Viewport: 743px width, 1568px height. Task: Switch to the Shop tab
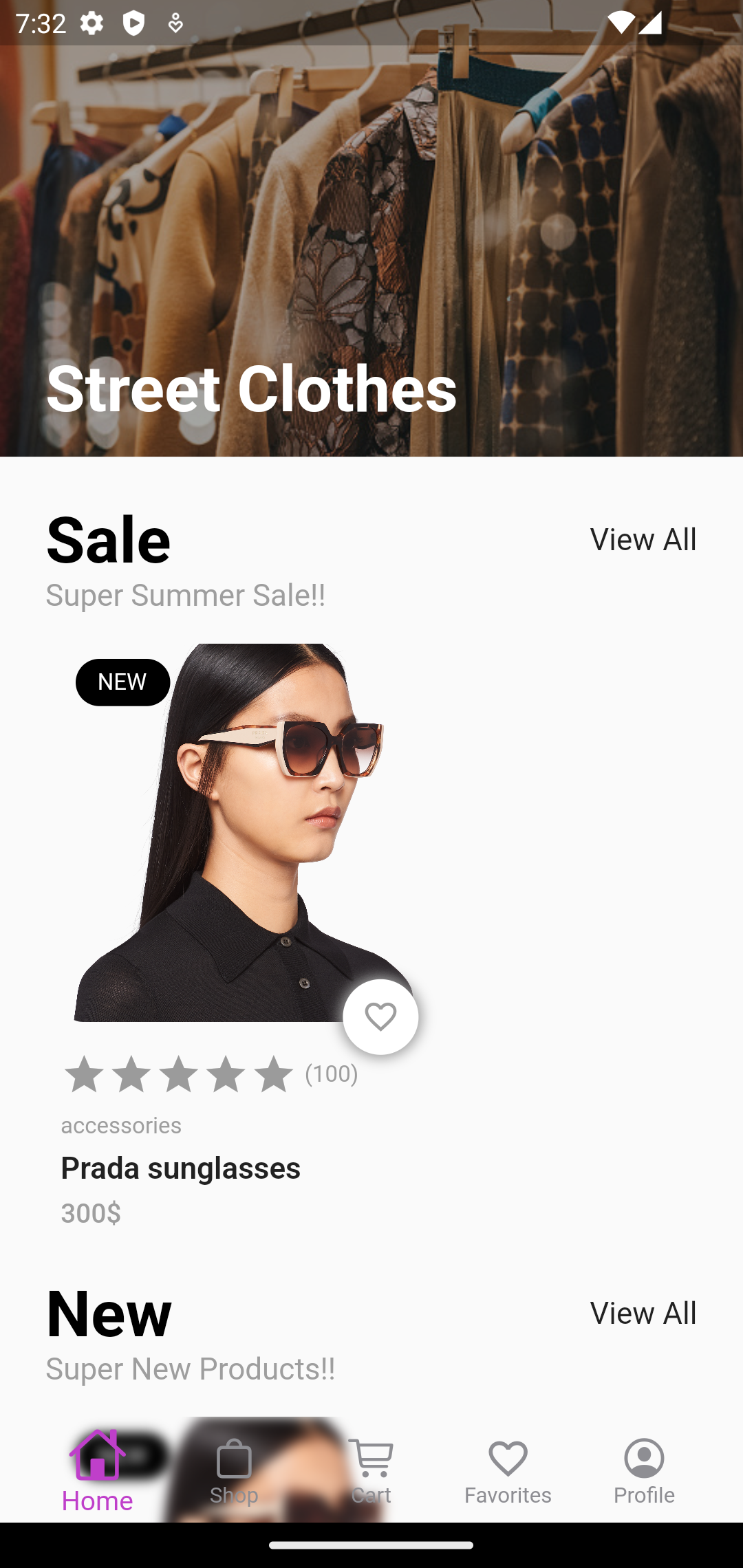tap(234, 1472)
